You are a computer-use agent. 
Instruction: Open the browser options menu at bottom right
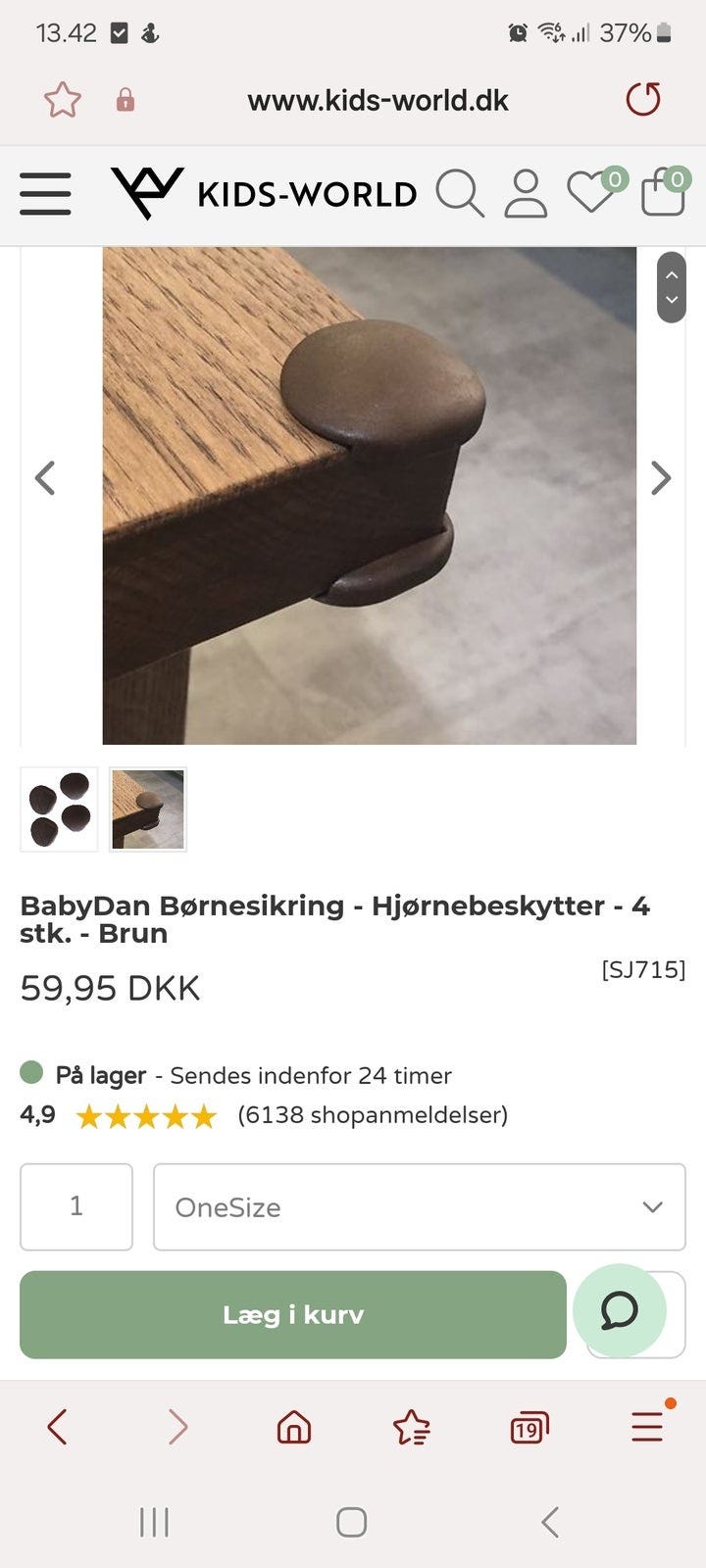click(x=646, y=1427)
